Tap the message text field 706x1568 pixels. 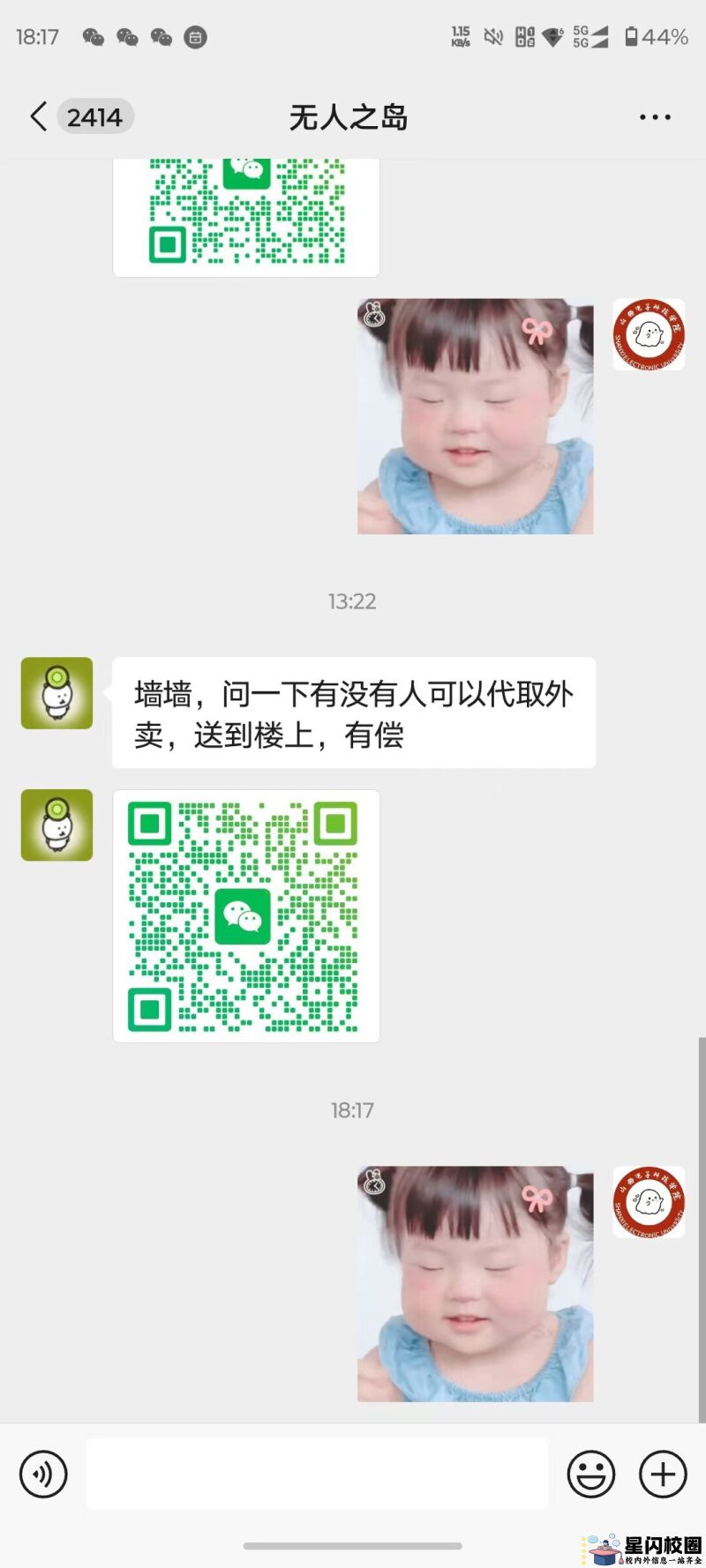[317, 1474]
